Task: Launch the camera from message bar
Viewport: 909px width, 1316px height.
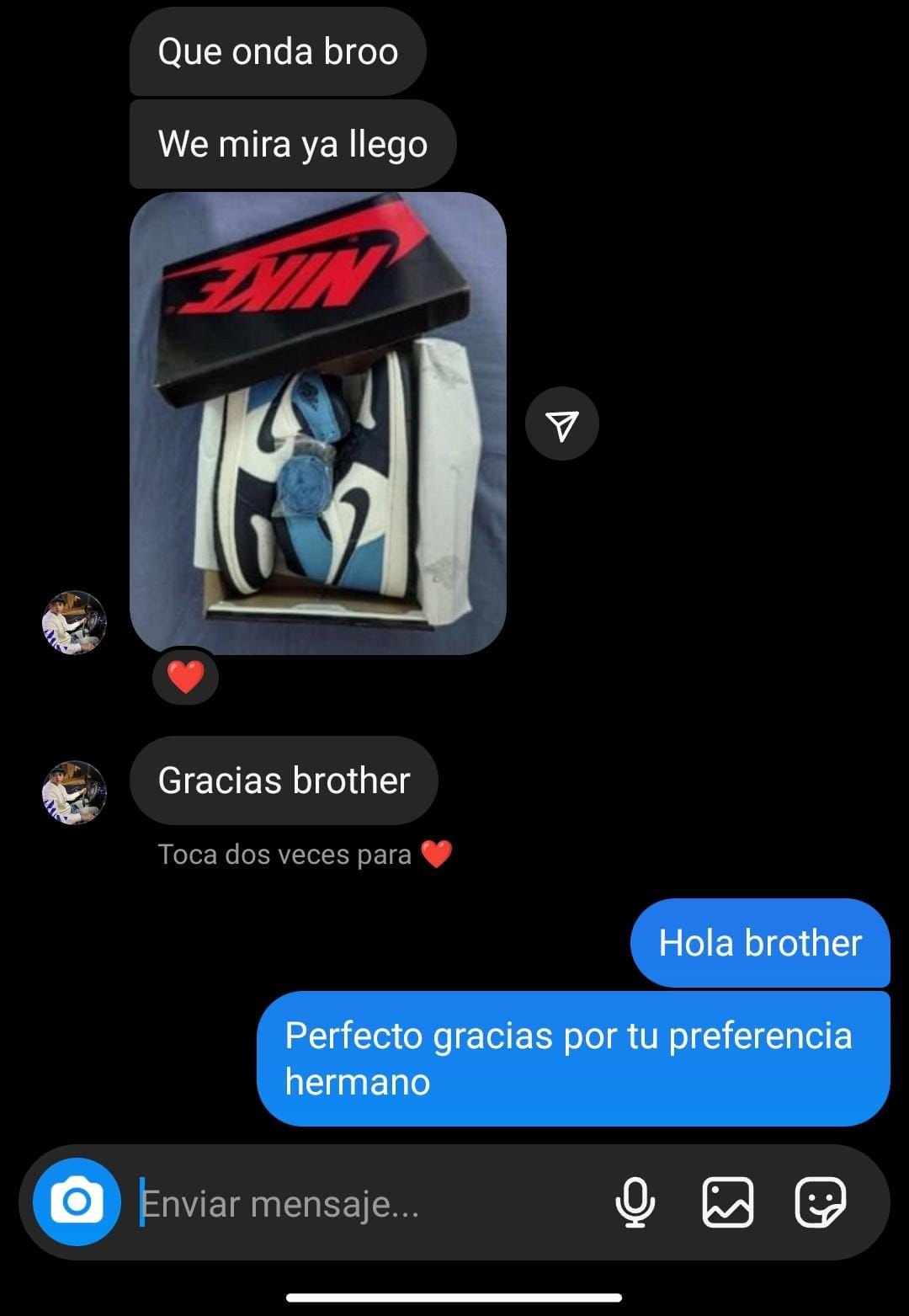Action: pos(77,1201)
